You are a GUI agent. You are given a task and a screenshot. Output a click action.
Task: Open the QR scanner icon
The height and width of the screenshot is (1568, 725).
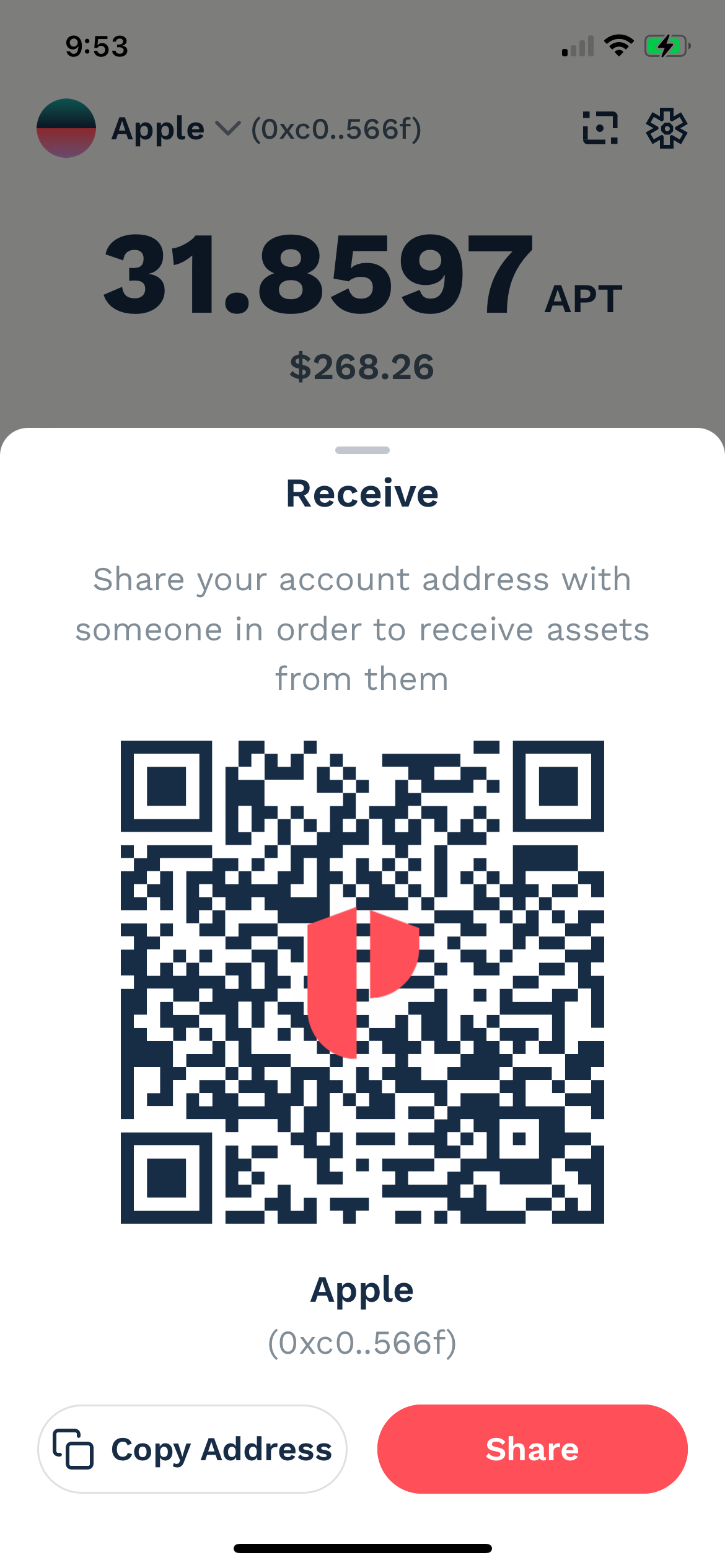coord(600,128)
